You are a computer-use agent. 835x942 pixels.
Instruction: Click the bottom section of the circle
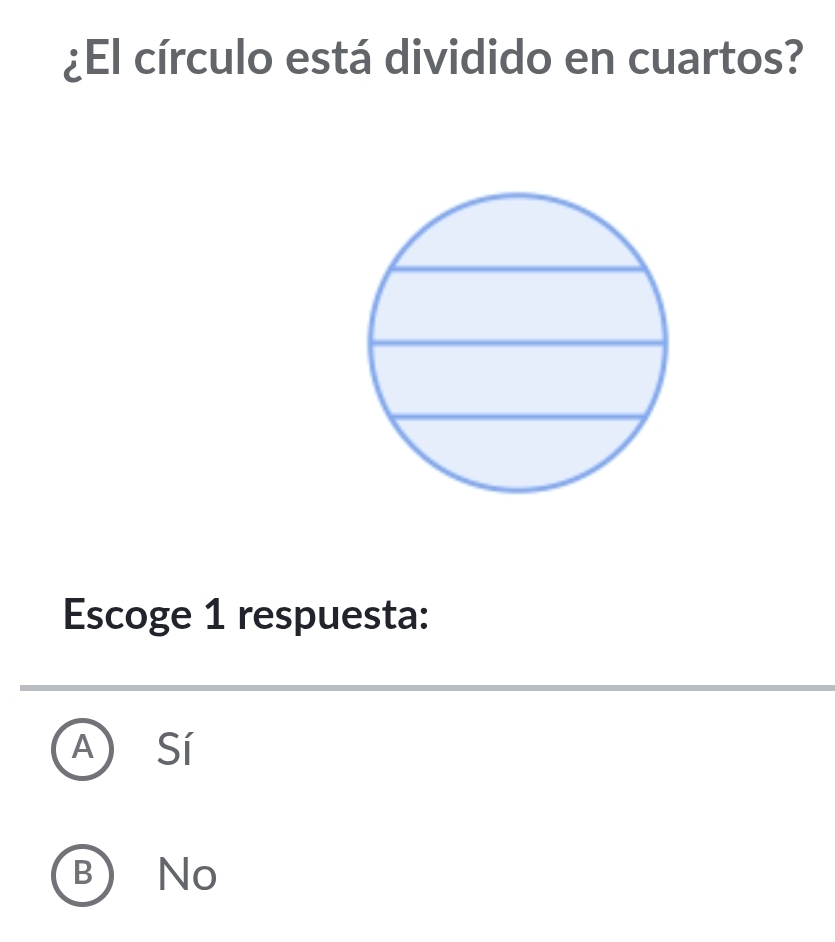click(x=518, y=455)
